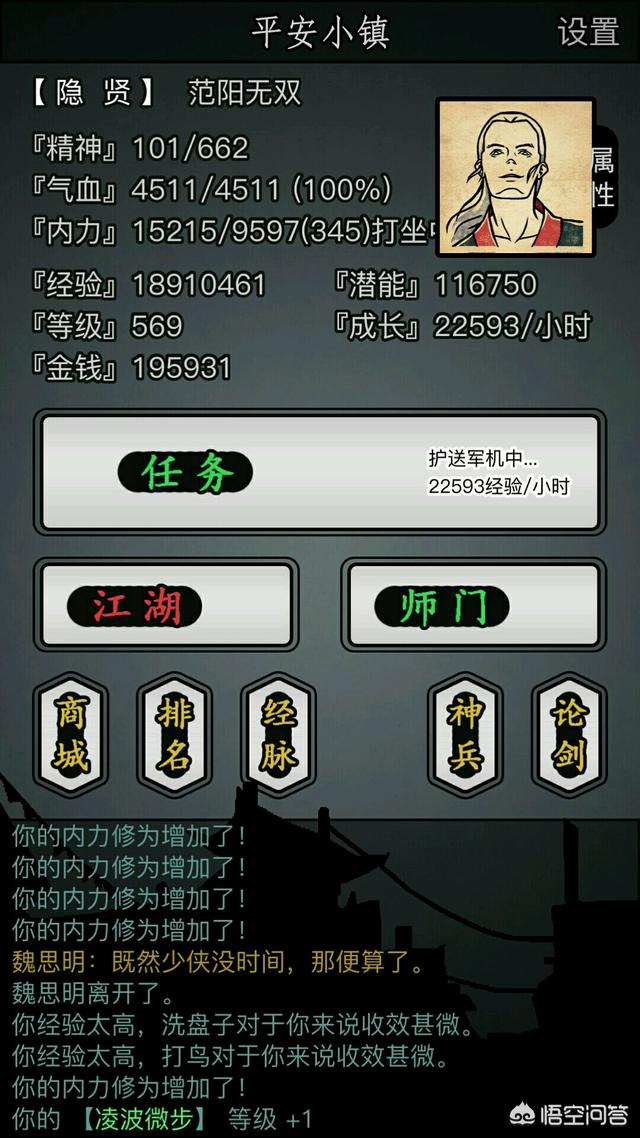Open the 属性 attributes tab

pyautogui.click(x=604, y=176)
